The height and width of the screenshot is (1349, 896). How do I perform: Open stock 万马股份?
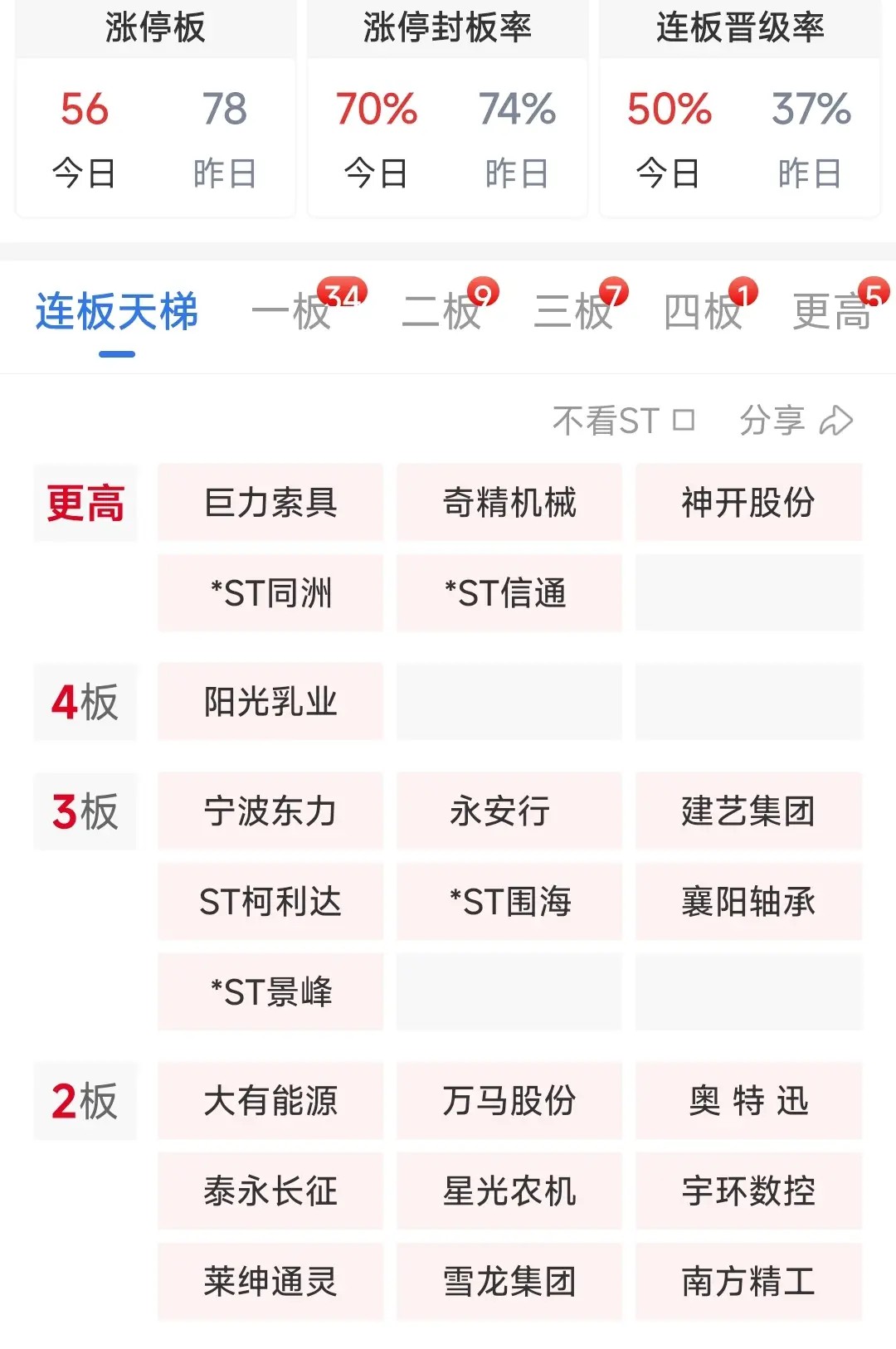[509, 1101]
